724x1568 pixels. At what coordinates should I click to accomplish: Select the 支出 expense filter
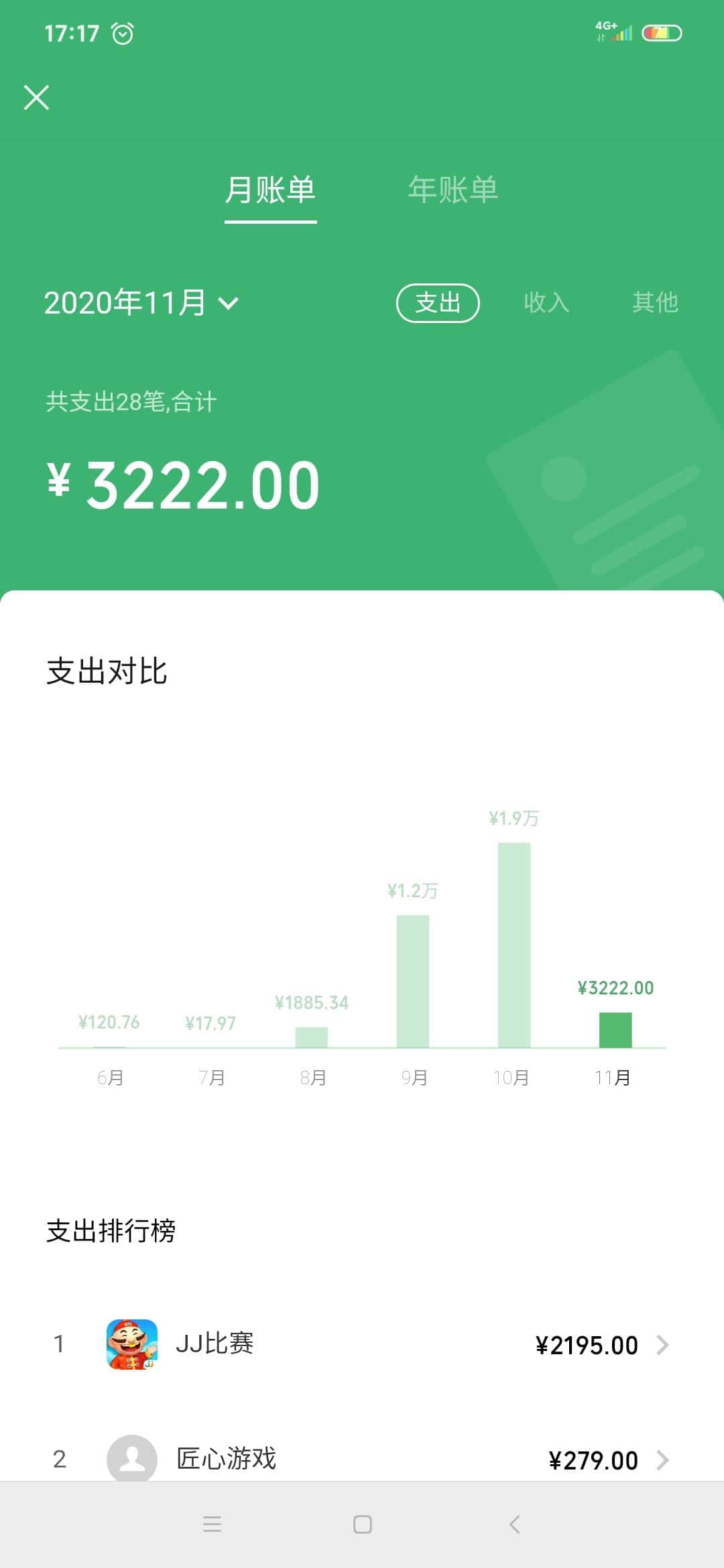[437, 303]
